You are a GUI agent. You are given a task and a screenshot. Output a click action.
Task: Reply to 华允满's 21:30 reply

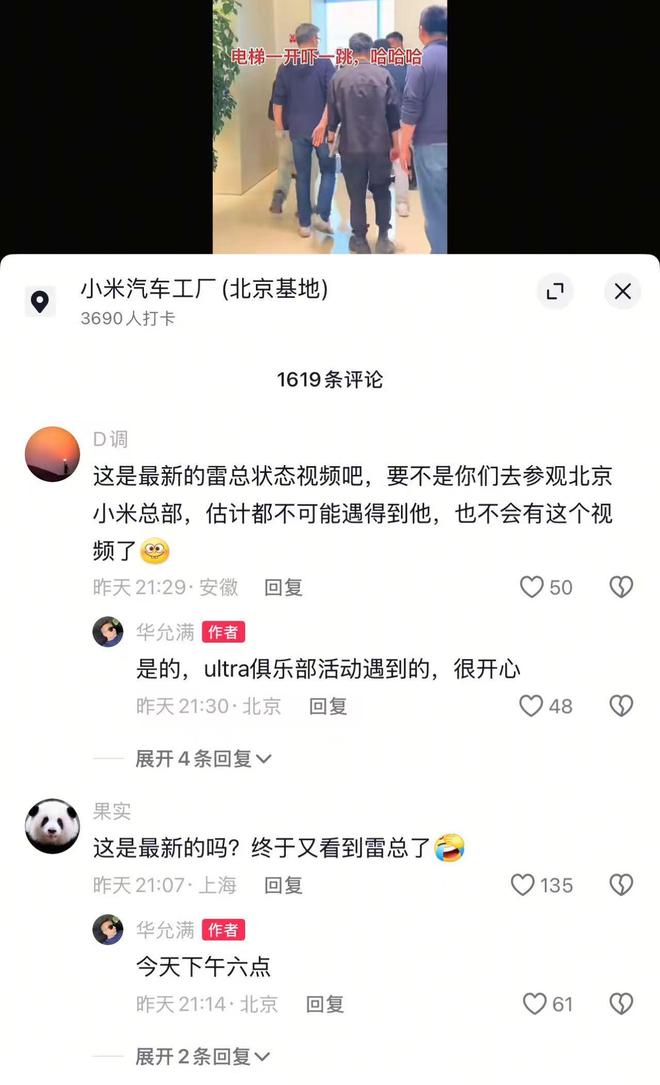[x=327, y=706]
